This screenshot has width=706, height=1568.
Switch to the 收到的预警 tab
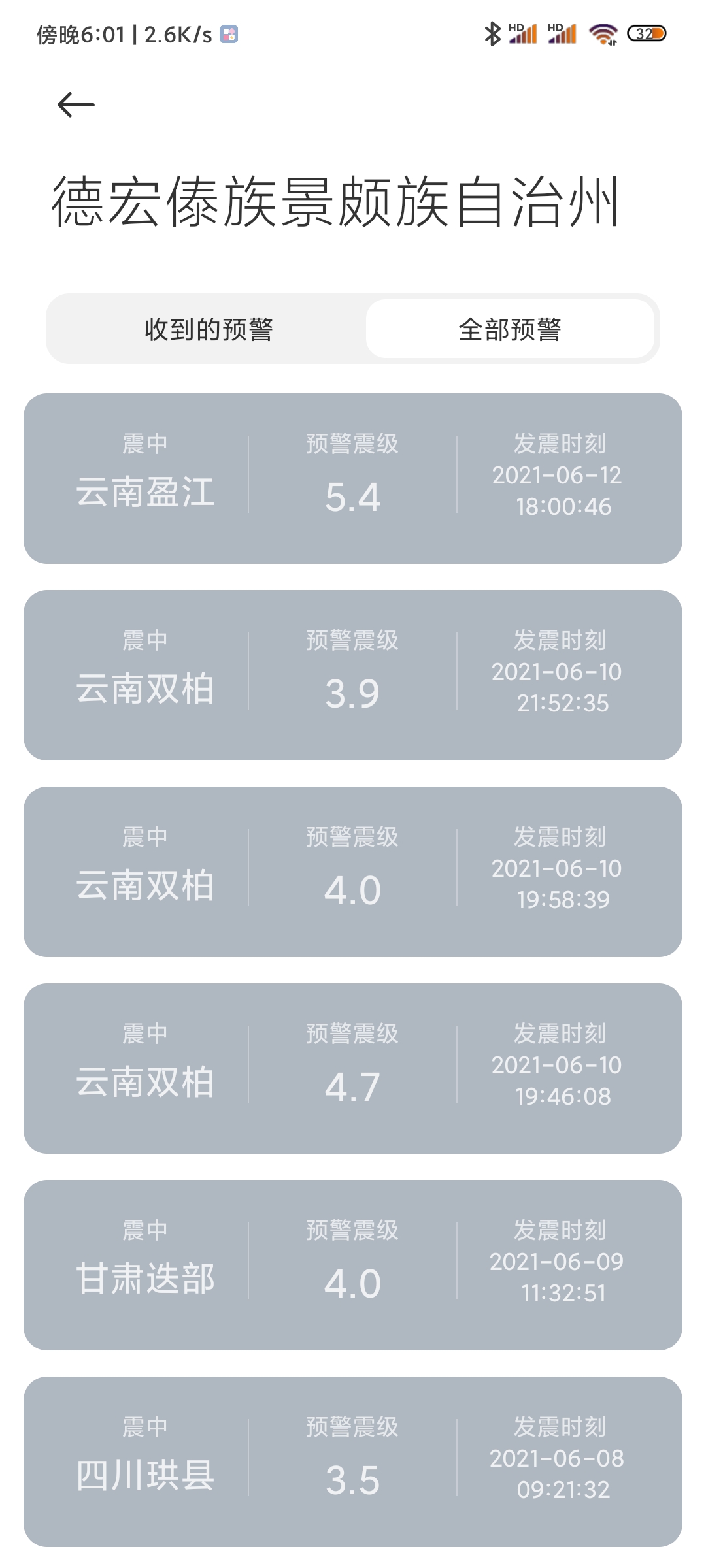pos(209,329)
